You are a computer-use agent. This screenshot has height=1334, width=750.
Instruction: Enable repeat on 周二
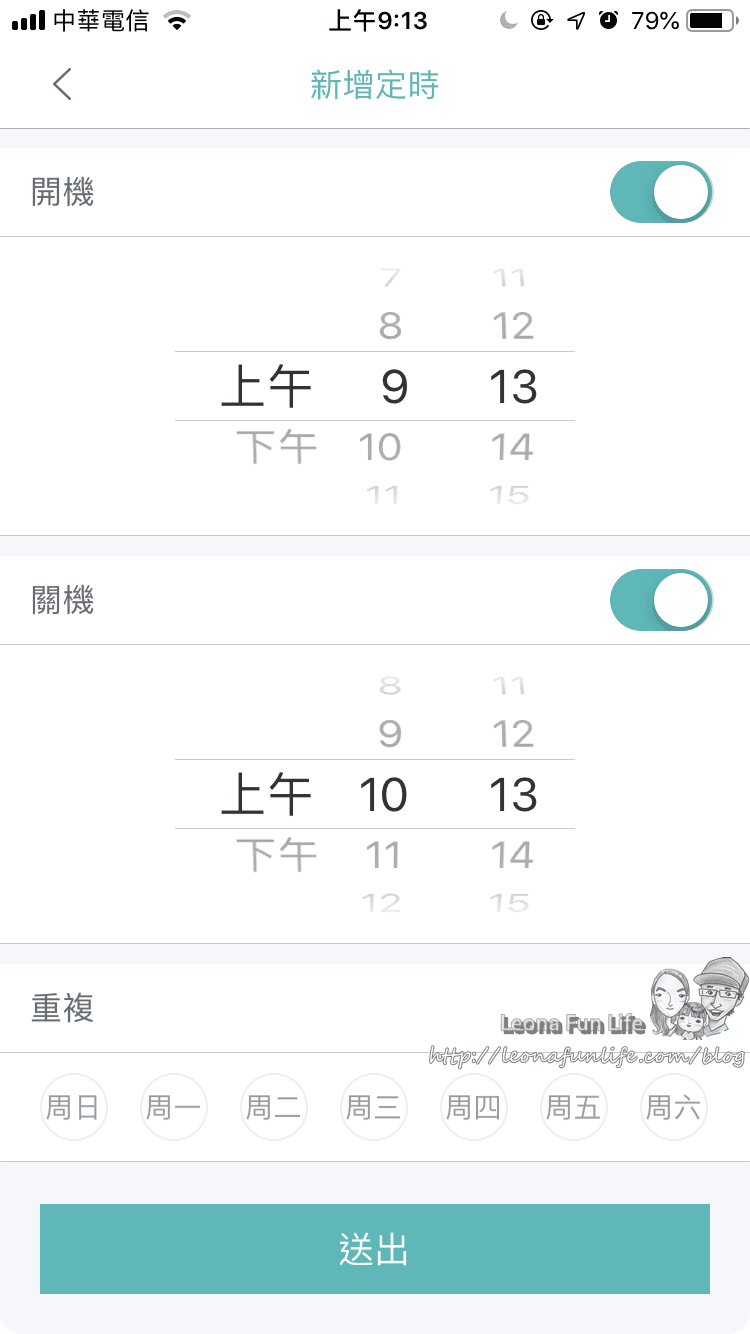(273, 1107)
